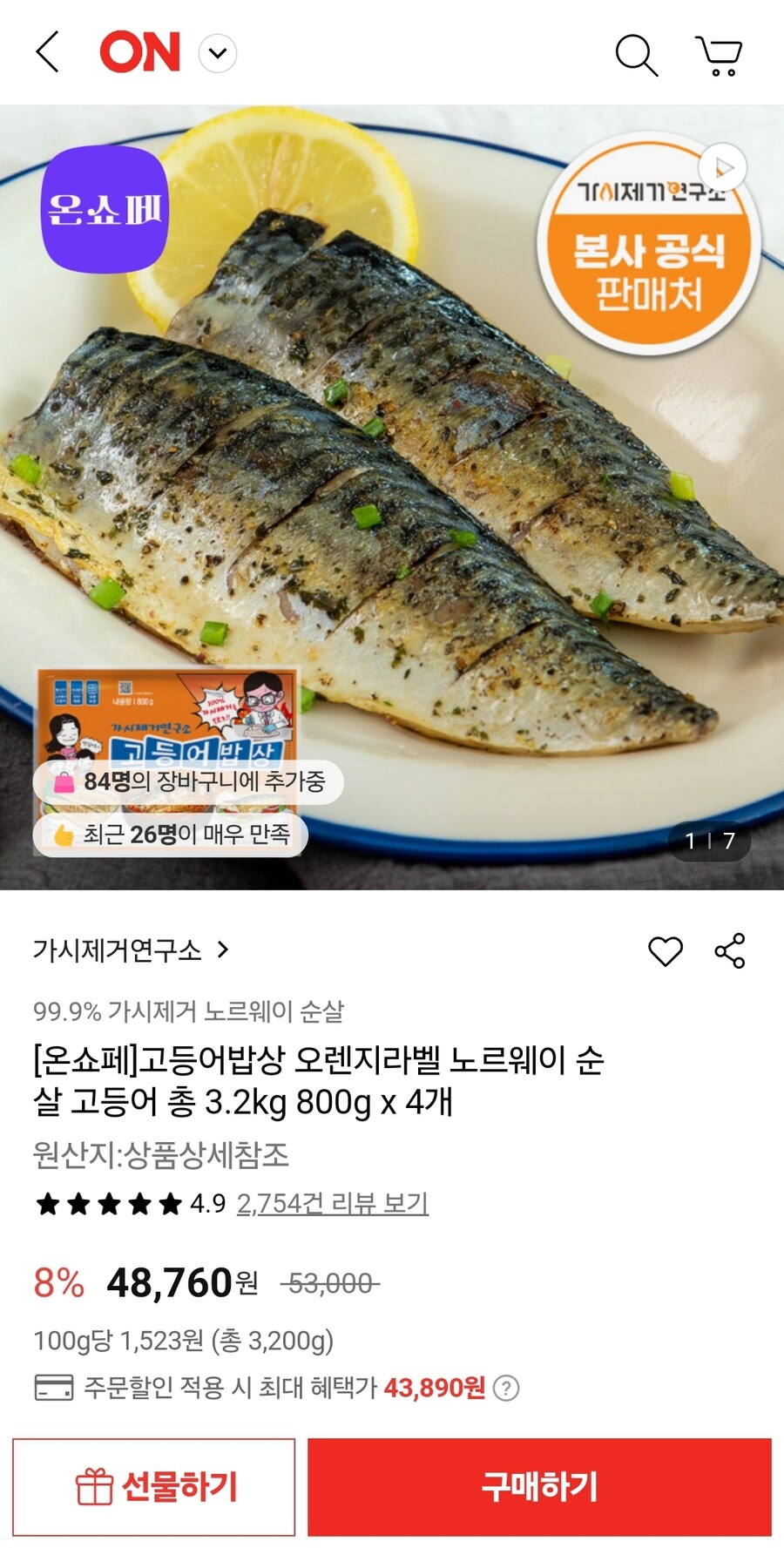Add product to wishlist with heart icon
This screenshot has width=784, height=1548.
click(x=666, y=953)
